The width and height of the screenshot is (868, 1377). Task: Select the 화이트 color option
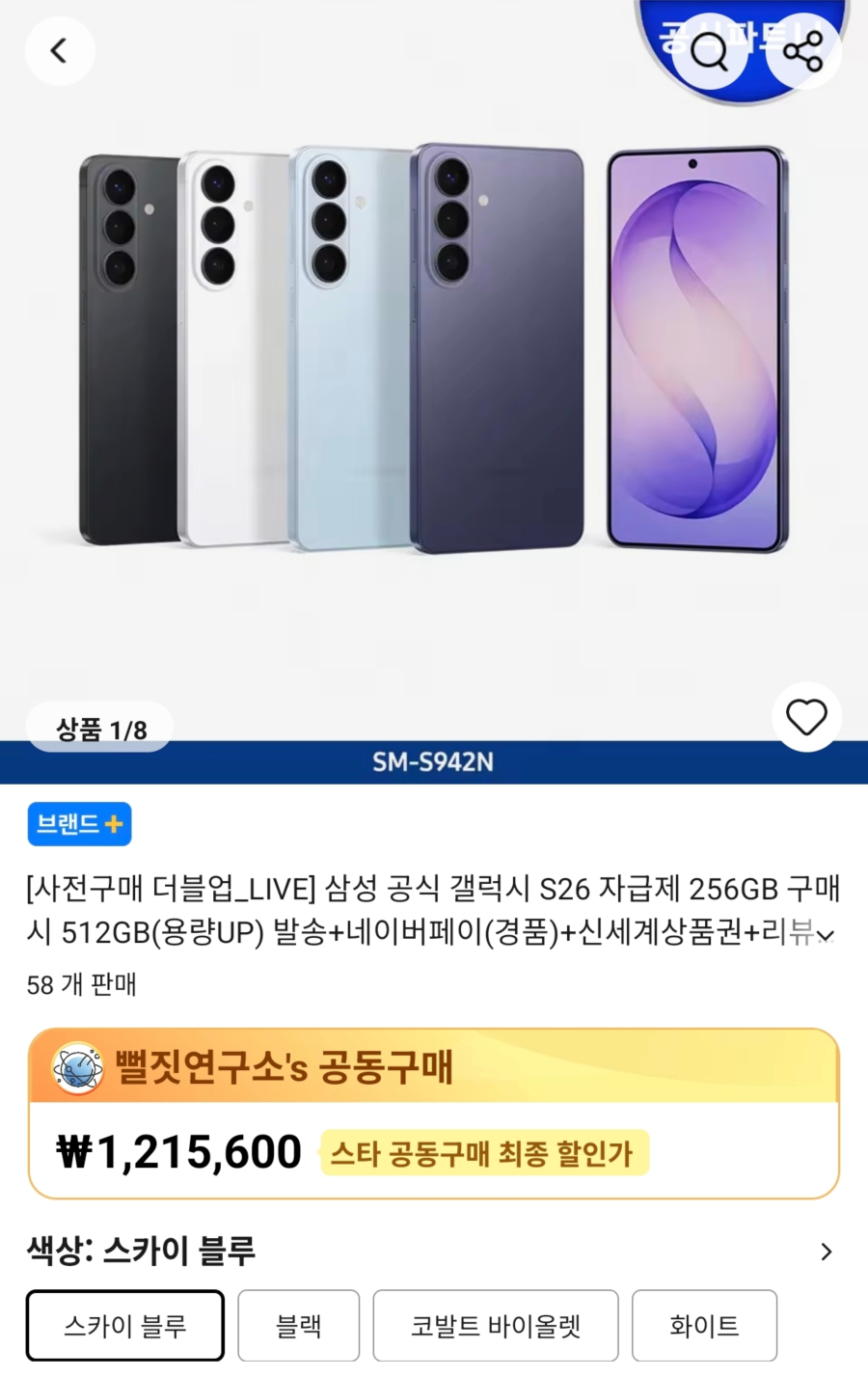coord(704,1326)
